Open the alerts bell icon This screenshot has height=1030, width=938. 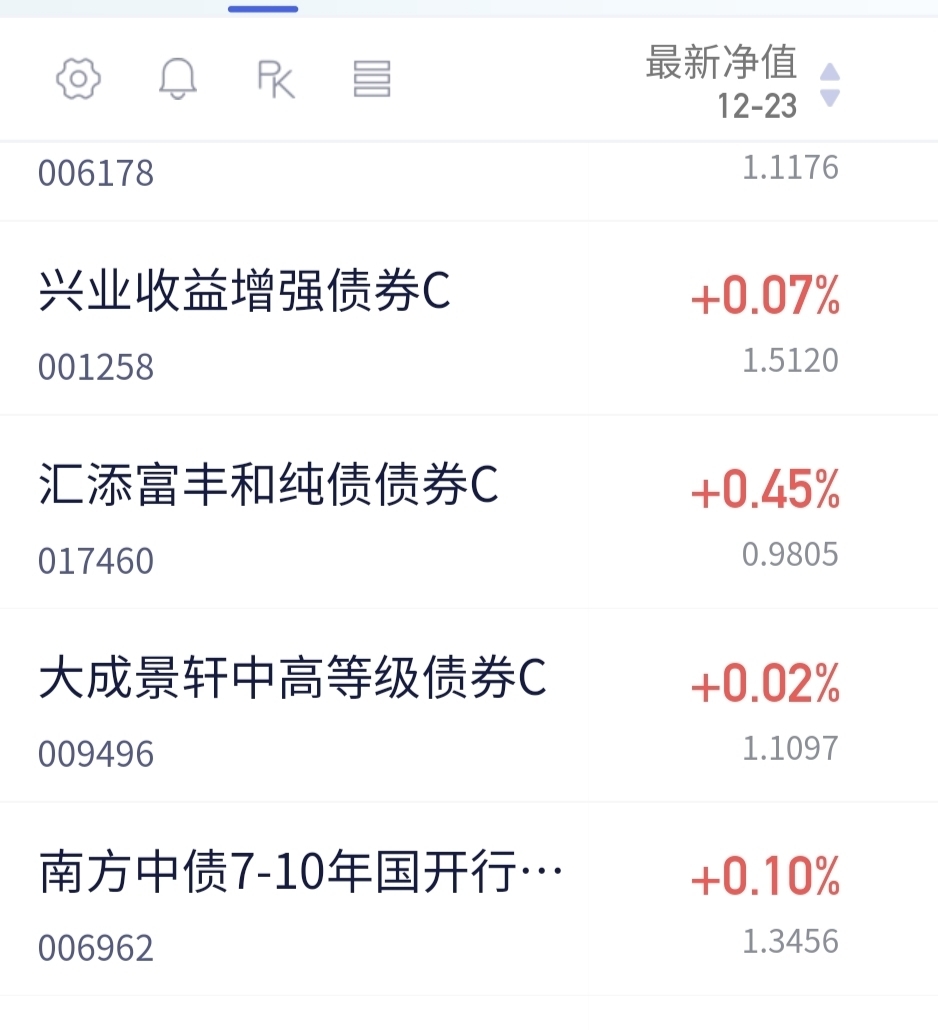pos(178,79)
